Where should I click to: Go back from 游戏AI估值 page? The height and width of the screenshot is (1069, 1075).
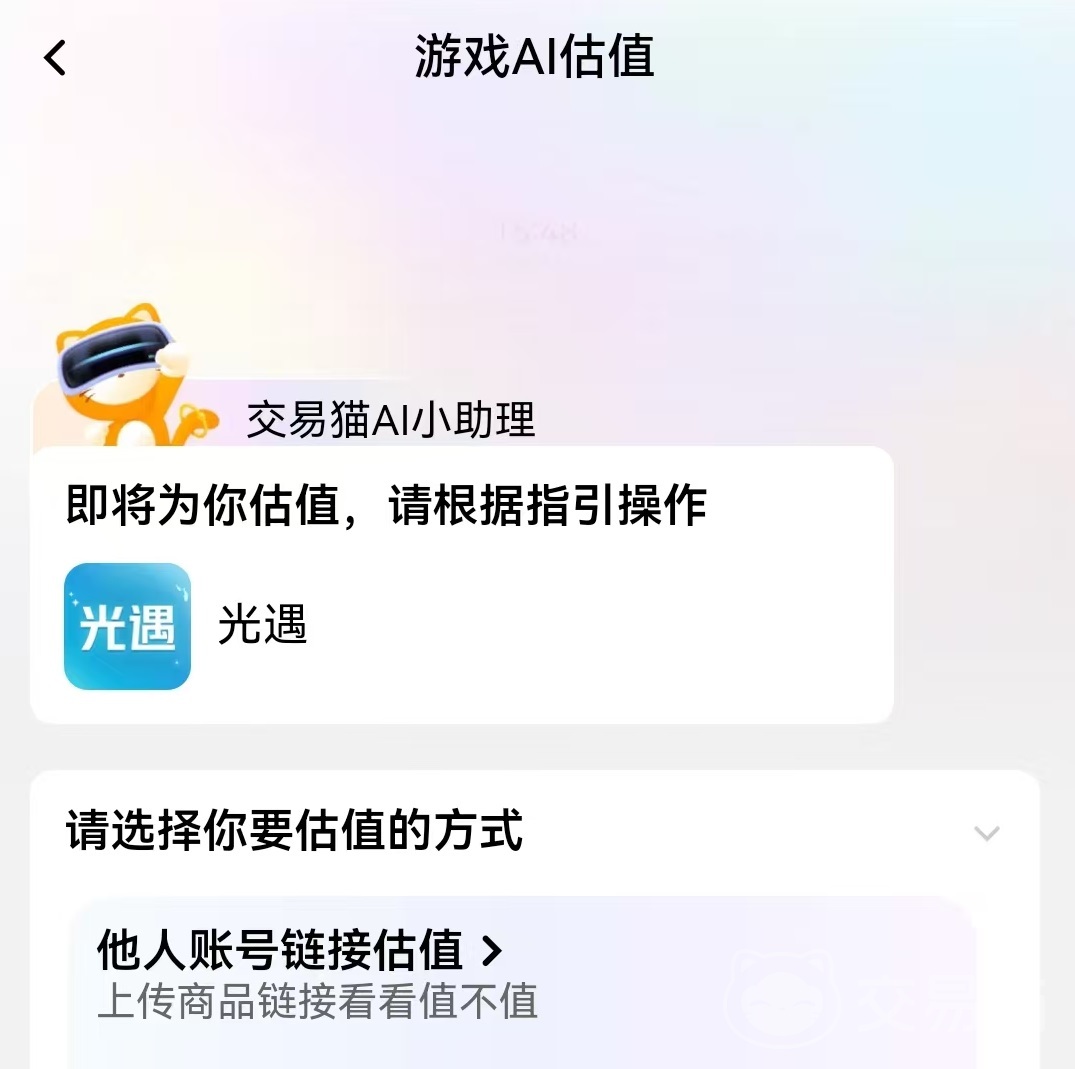(55, 58)
